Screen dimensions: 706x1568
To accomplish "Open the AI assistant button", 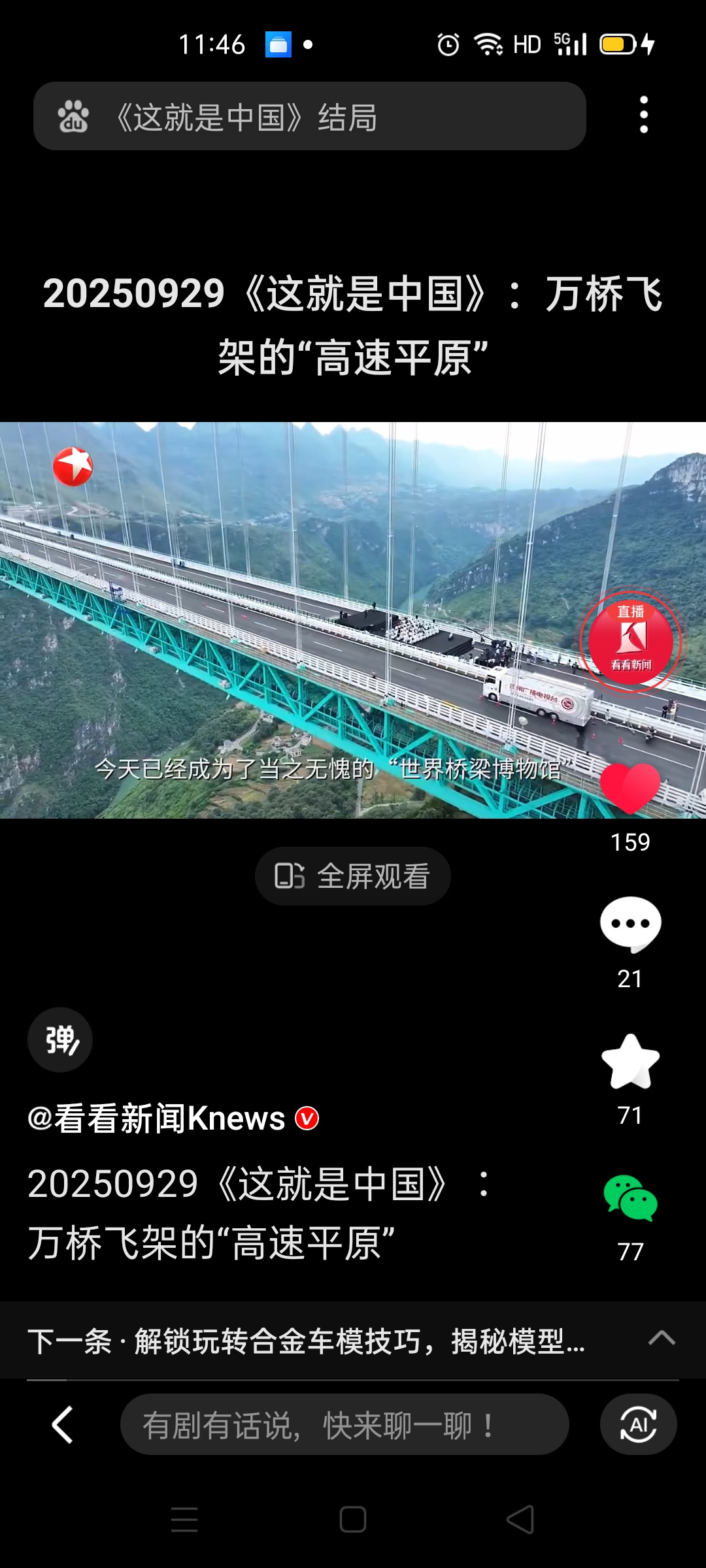I will tap(638, 1425).
